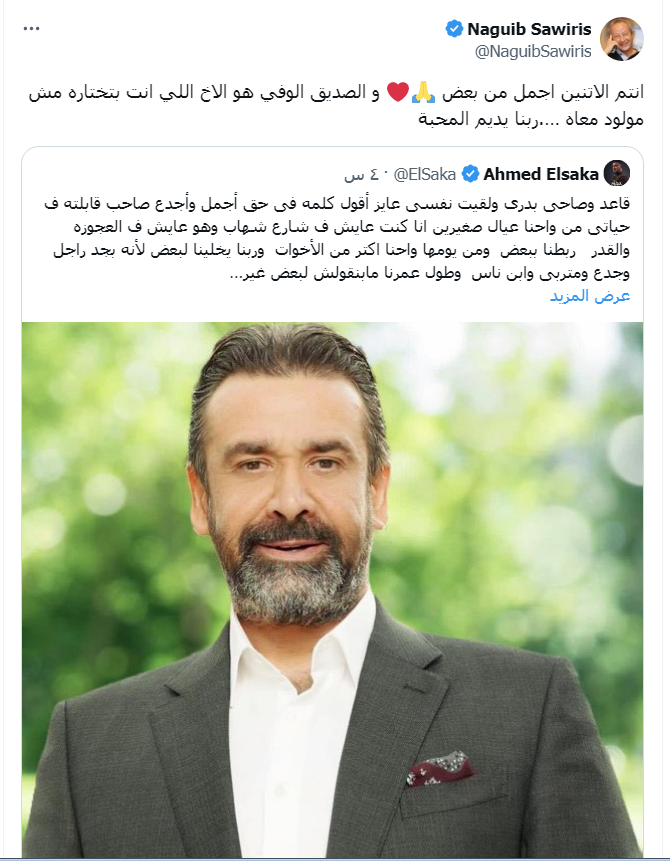Open the tweet's three-dot overflow menu
670x861 pixels.
click(x=32, y=29)
